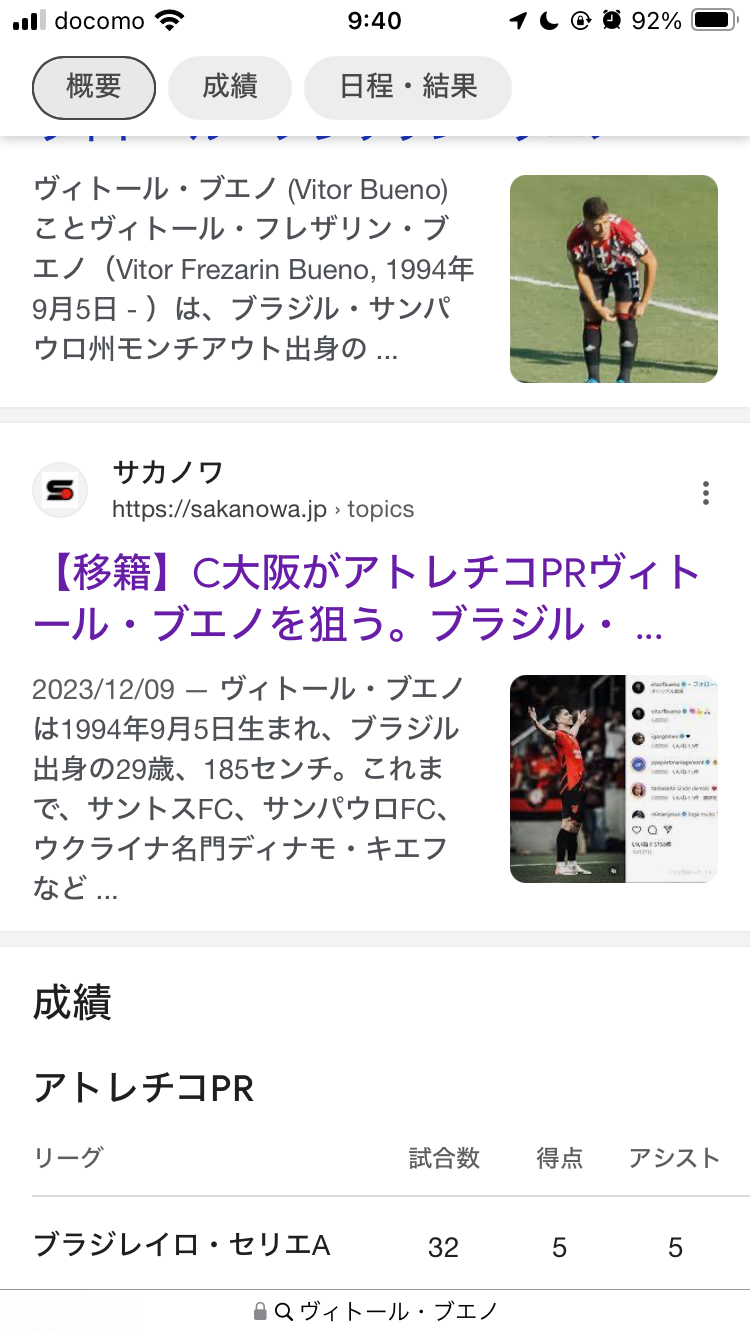Switch to the 成績 tab

click(x=230, y=88)
